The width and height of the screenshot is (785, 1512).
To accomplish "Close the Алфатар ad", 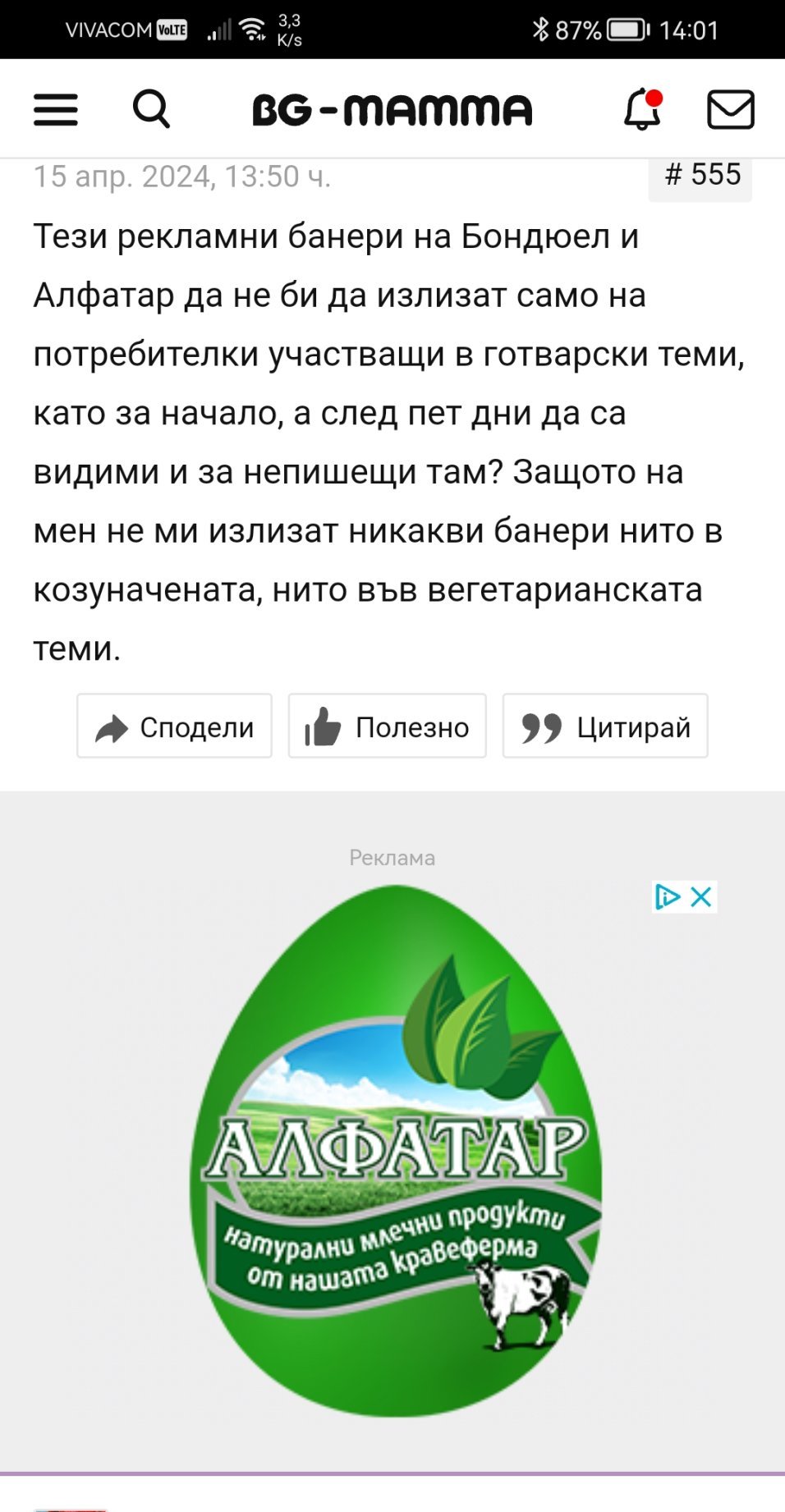I will (x=701, y=897).
